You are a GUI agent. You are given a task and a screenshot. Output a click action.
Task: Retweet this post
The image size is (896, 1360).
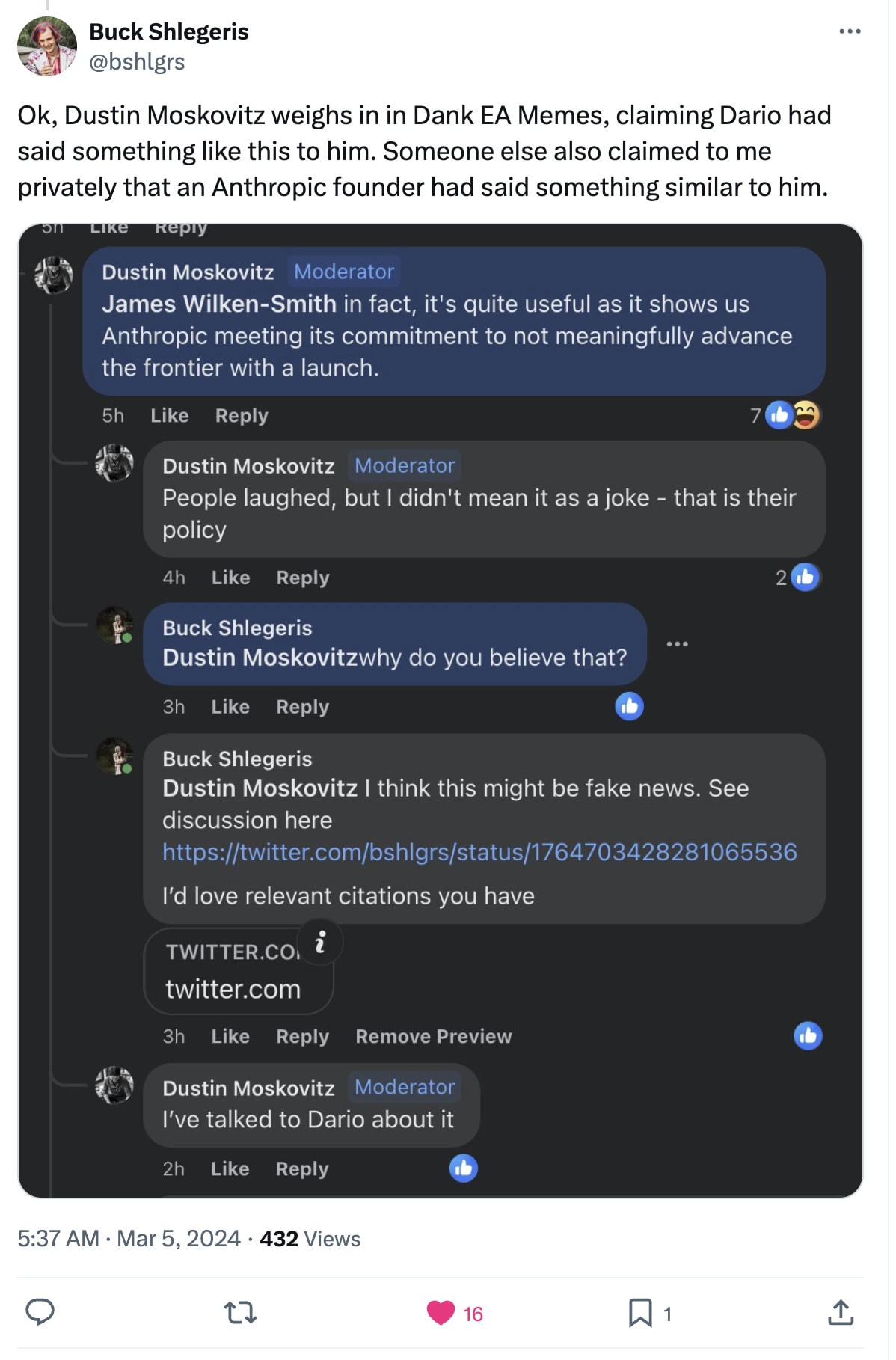point(240,1312)
